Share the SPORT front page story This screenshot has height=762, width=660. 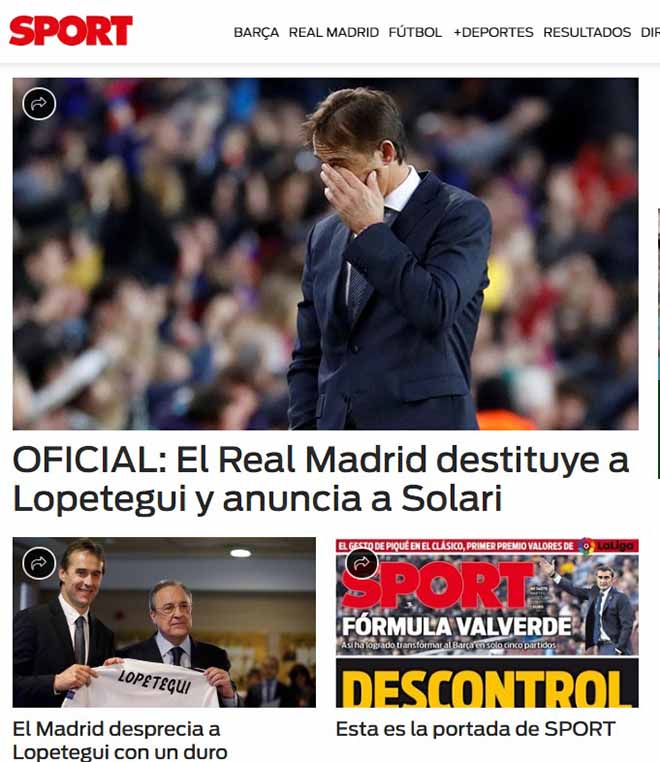coord(361,563)
